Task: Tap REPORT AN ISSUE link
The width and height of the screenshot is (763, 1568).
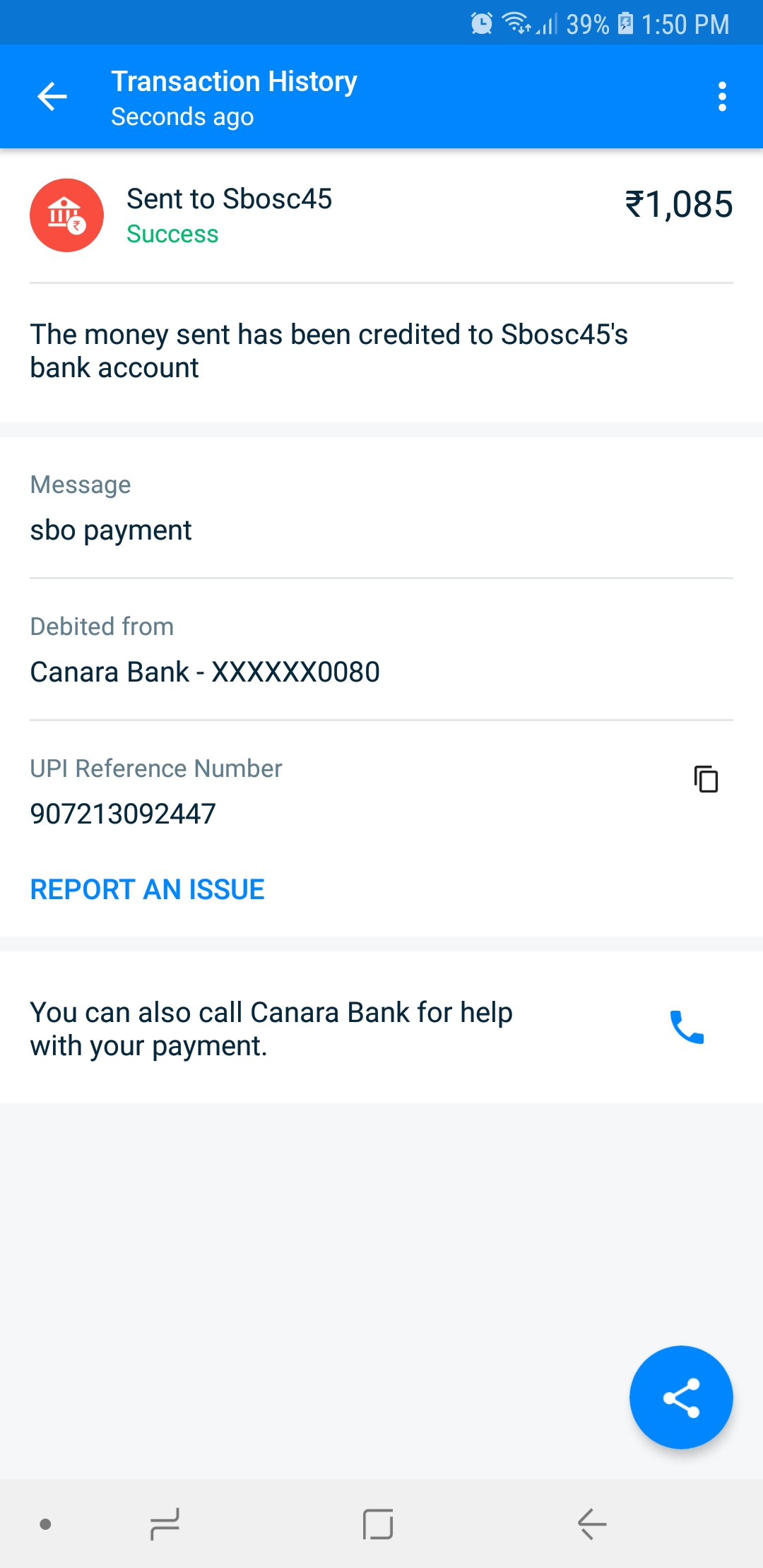Action: (x=147, y=889)
